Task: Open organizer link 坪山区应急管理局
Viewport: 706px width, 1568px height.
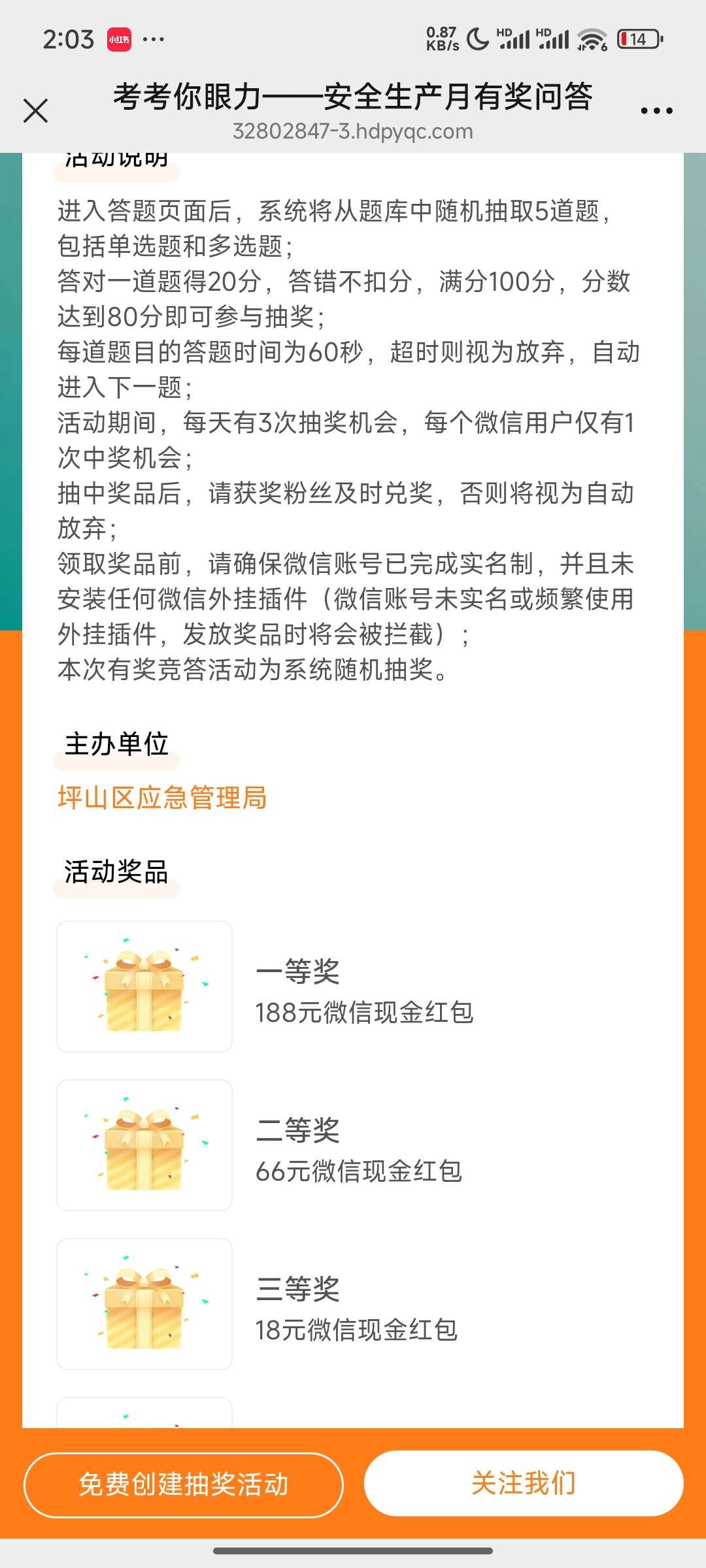Action: click(162, 798)
